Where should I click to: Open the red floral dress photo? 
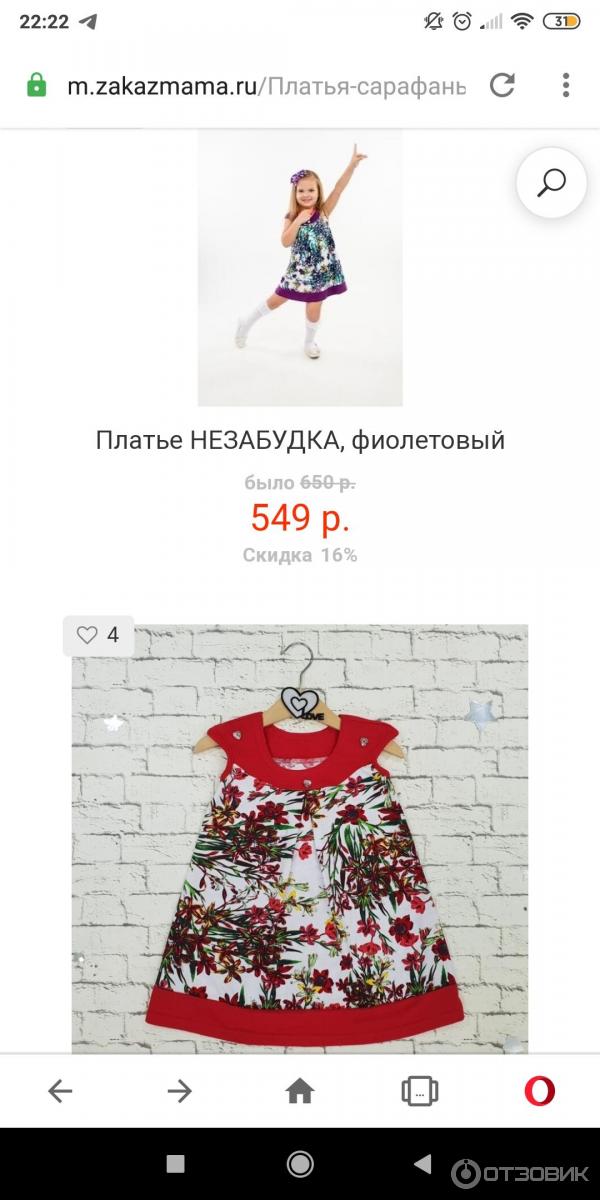click(300, 840)
